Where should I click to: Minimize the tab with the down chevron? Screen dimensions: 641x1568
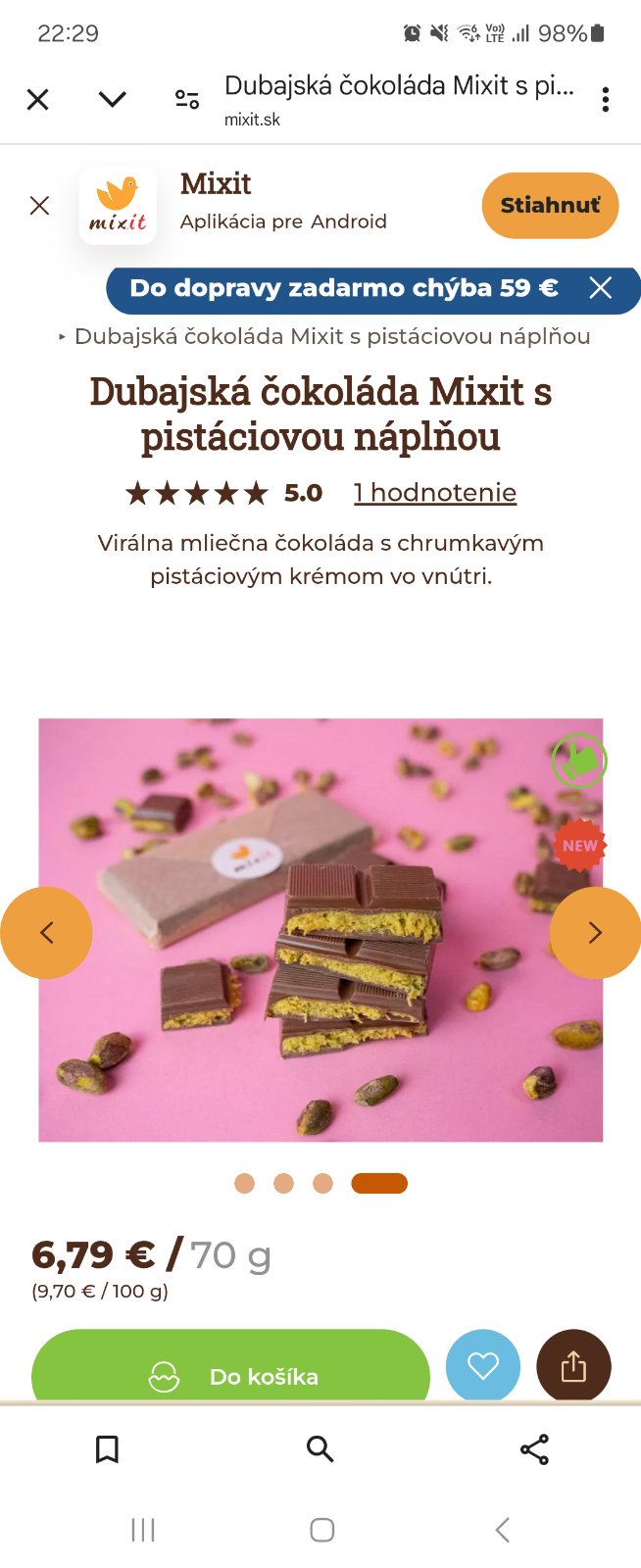tap(113, 99)
